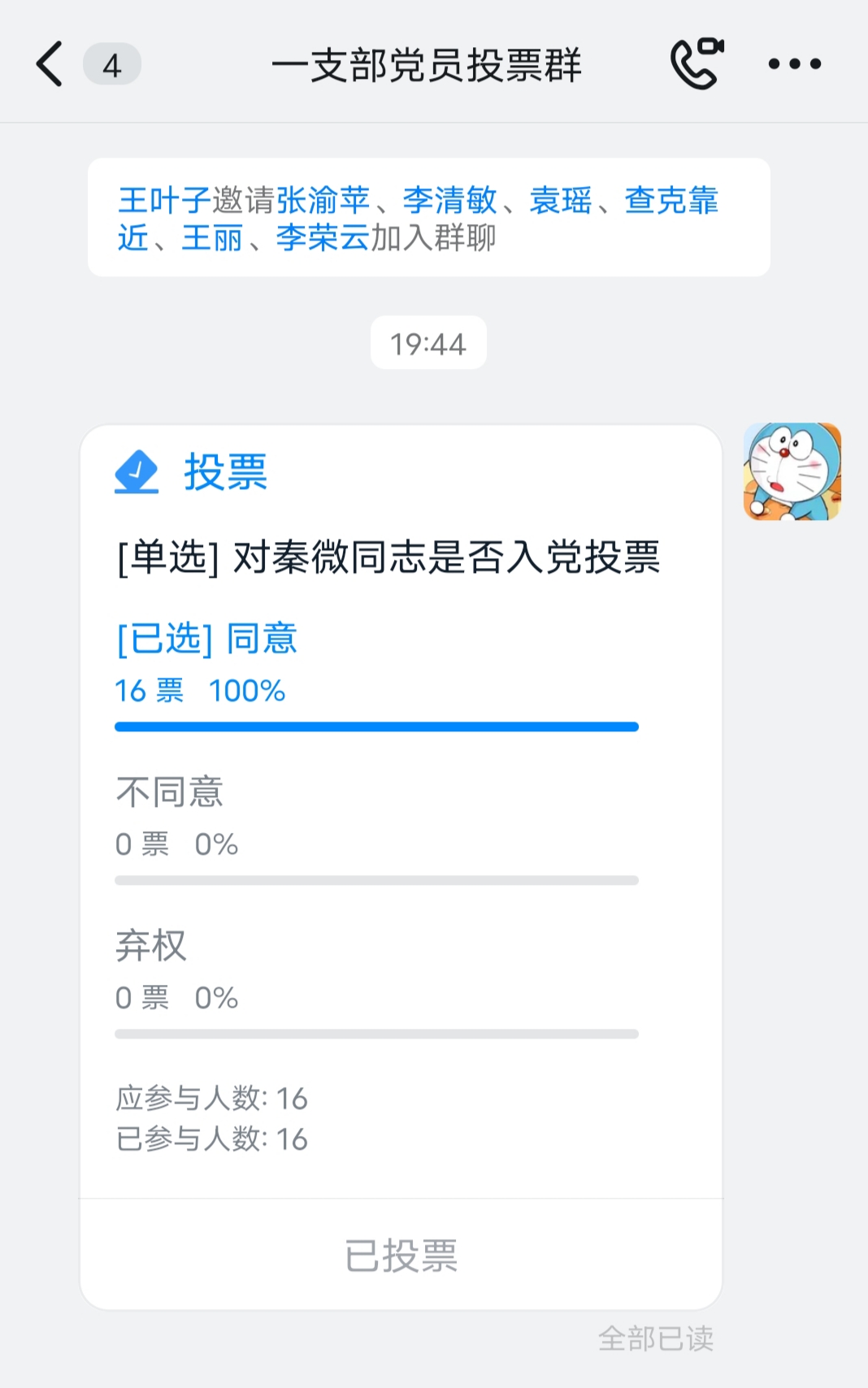Tap the Doraemon sender avatar

coord(792,471)
